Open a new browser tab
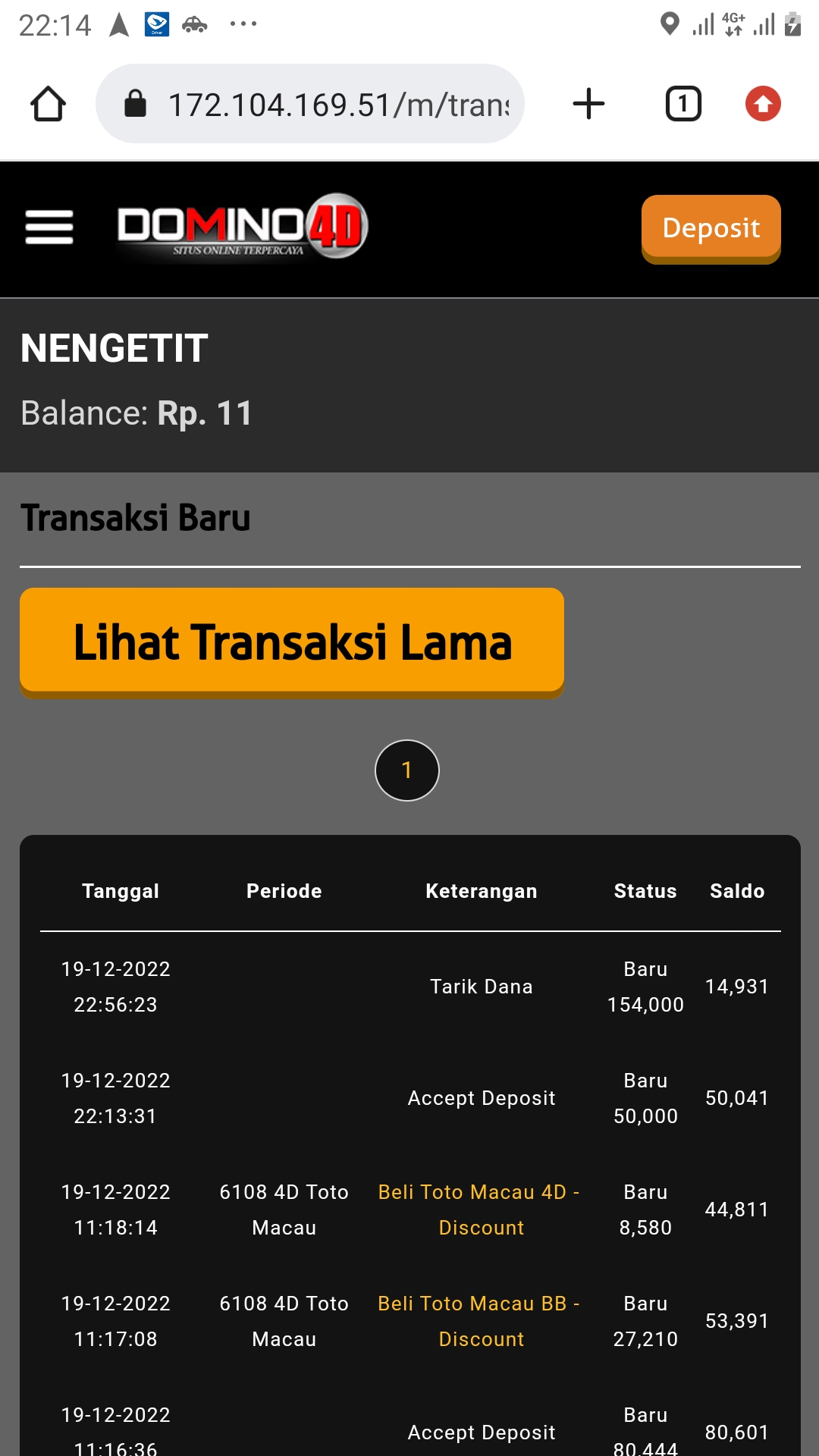This screenshot has width=819, height=1456. click(588, 104)
